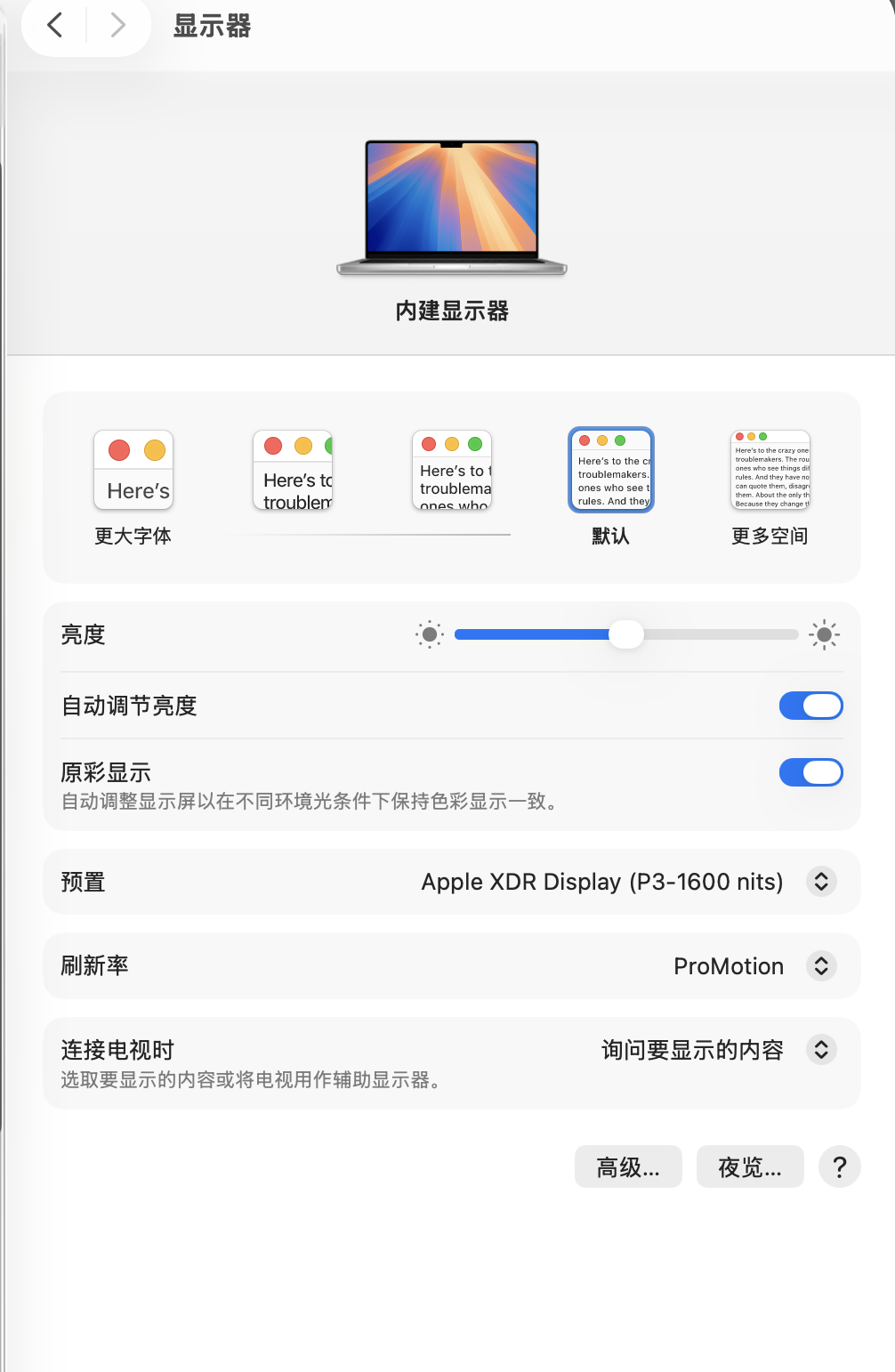Open the 刷新率 ProMotion dropdown
The height and width of the screenshot is (1372, 895).
point(821,966)
